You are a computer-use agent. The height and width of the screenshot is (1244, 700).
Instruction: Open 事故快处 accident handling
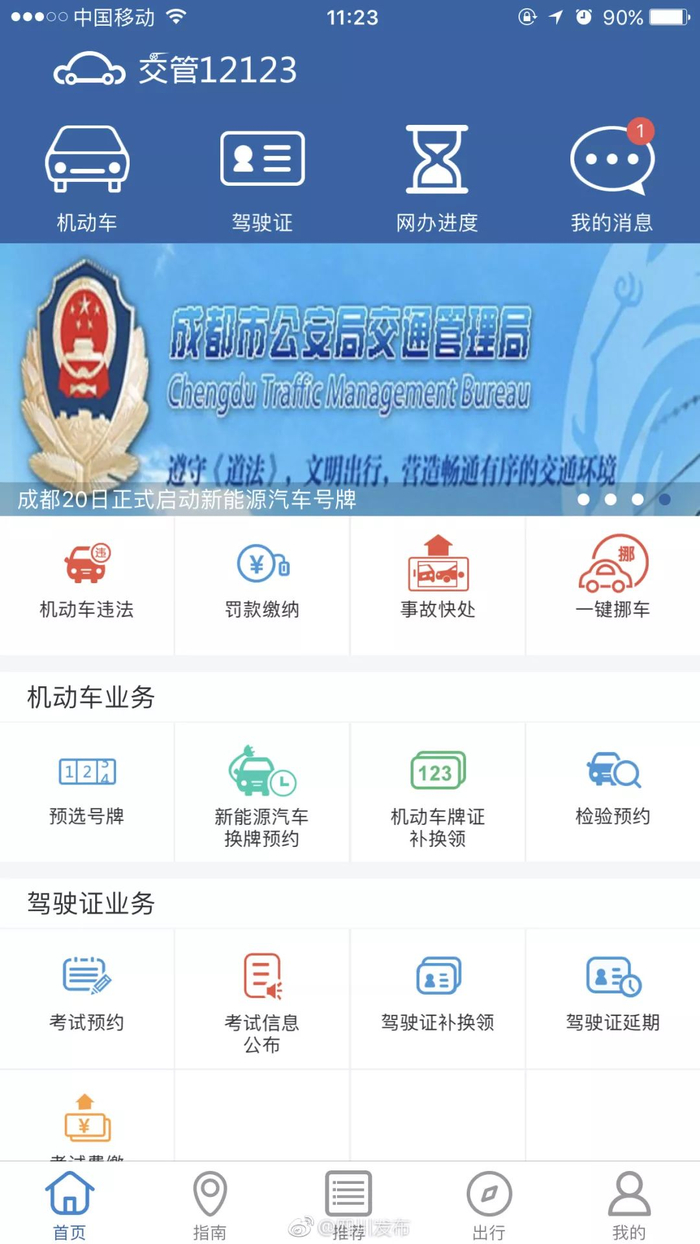[x=437, y=584]
